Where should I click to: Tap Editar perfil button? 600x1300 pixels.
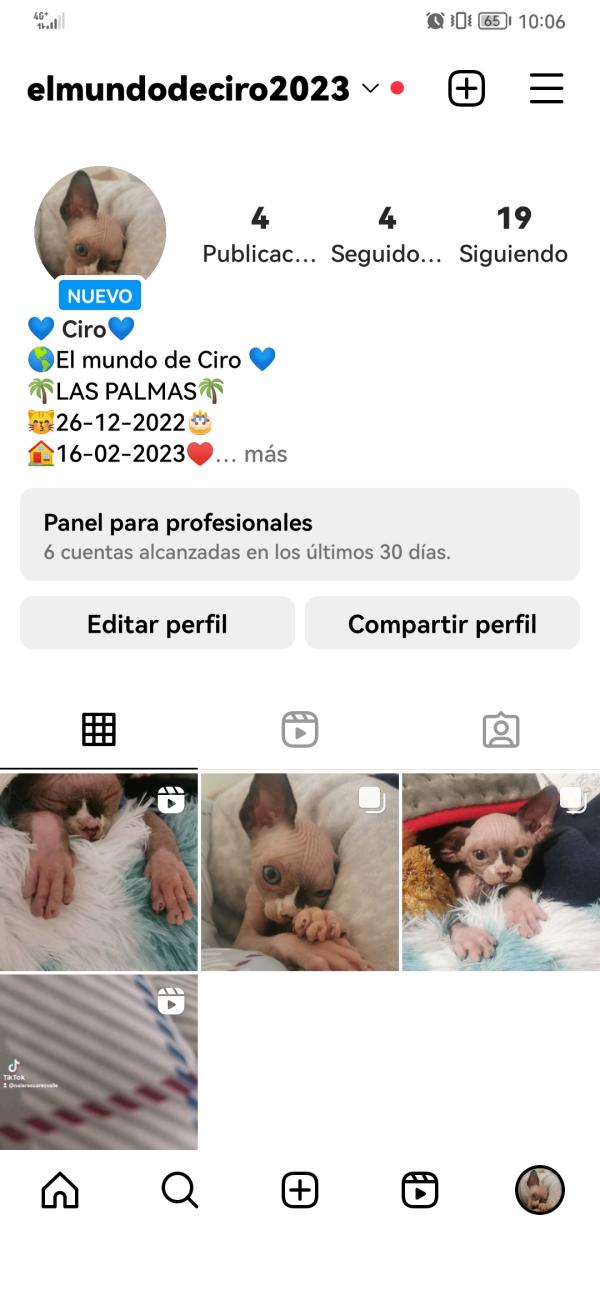(x=157, y=624)
